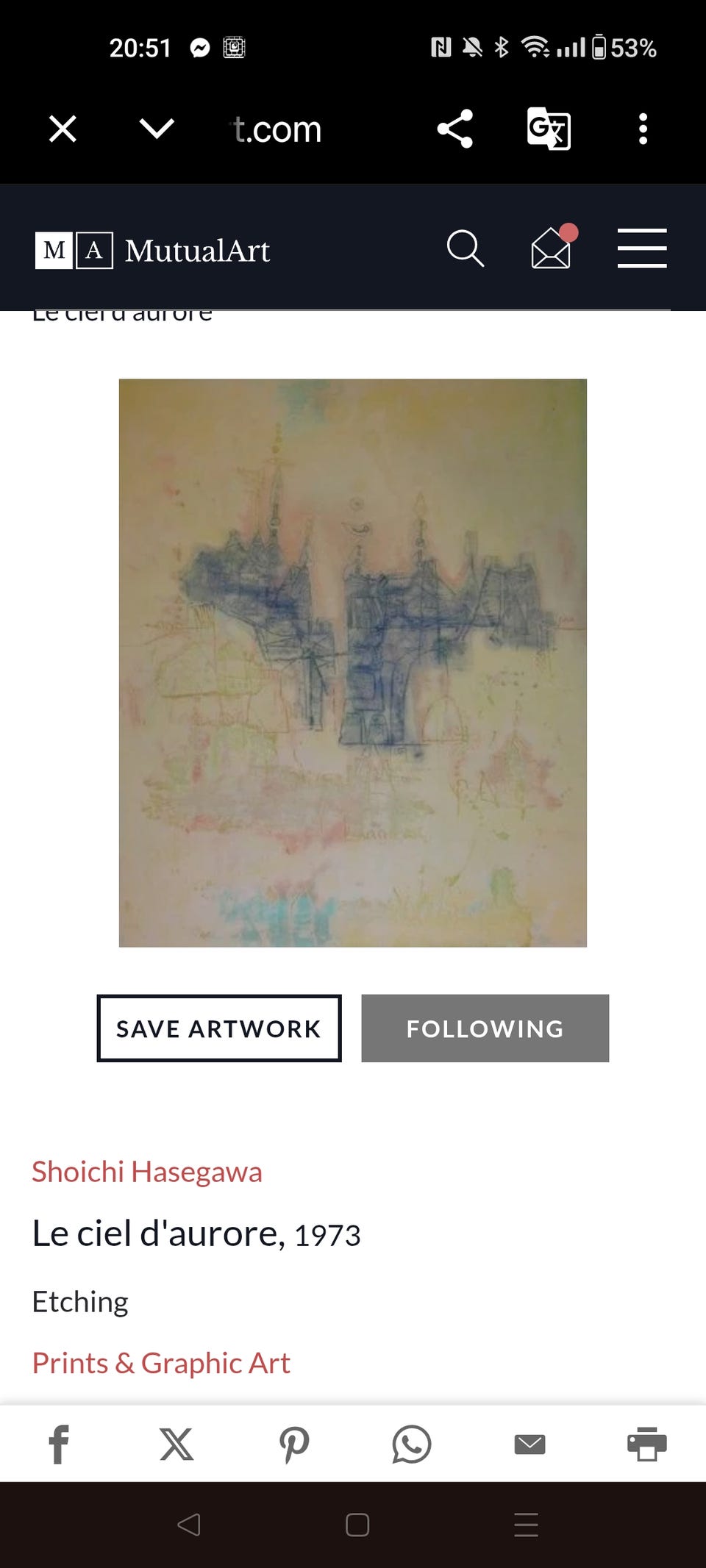Toggle Following status for the artist
This screenshot has width=706, height=1568.
coord(485,1028)
